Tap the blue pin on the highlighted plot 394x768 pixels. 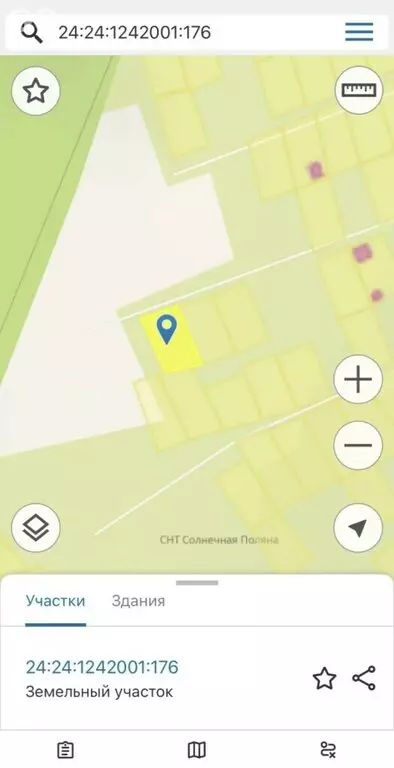167,329
